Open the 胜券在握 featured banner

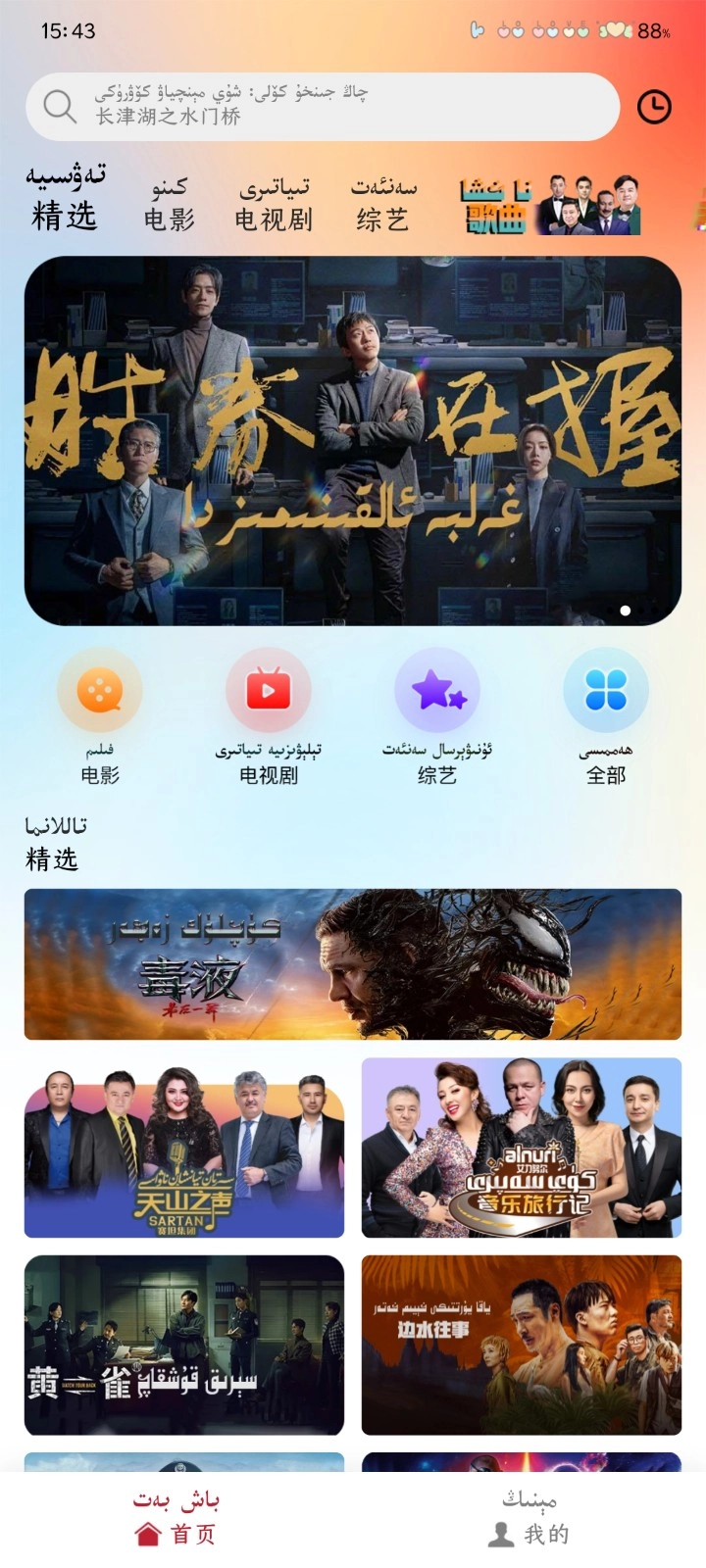353,441
